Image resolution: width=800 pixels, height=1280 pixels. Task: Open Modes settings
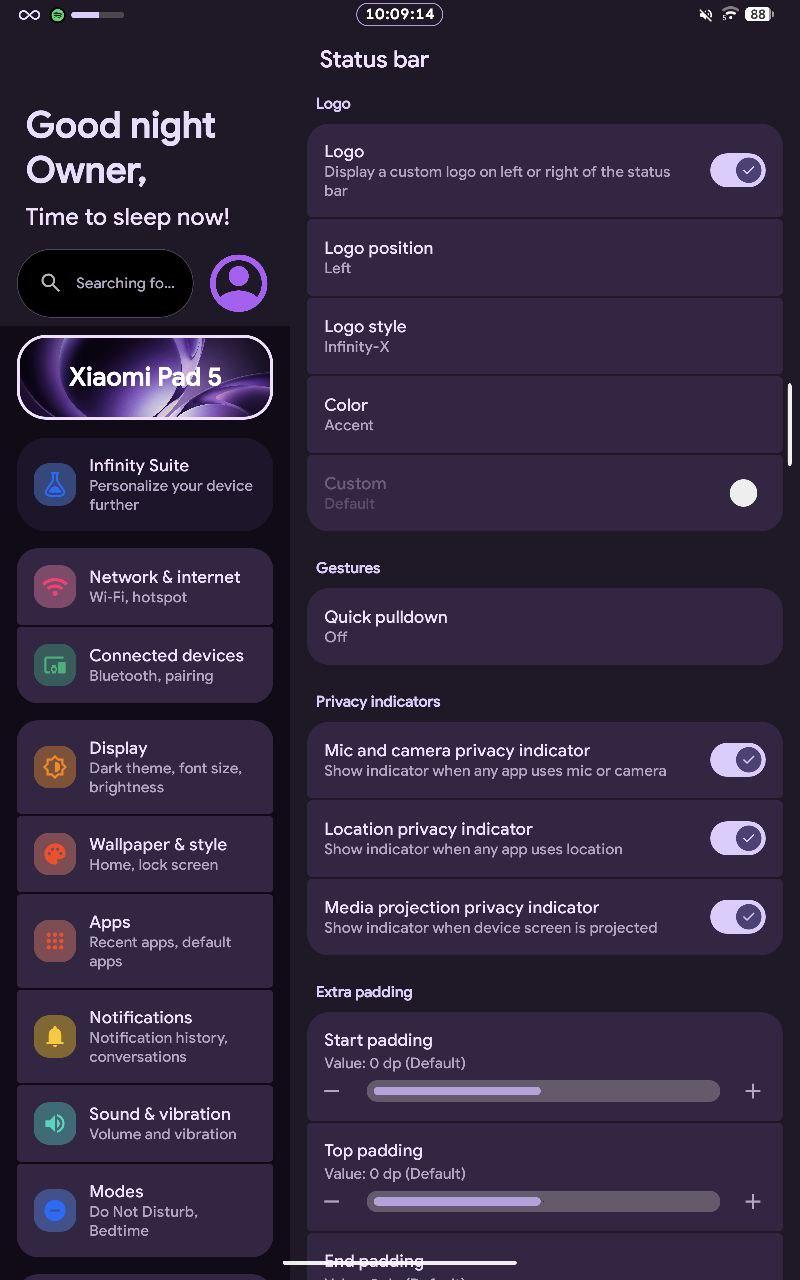[x=145, y=1210]
